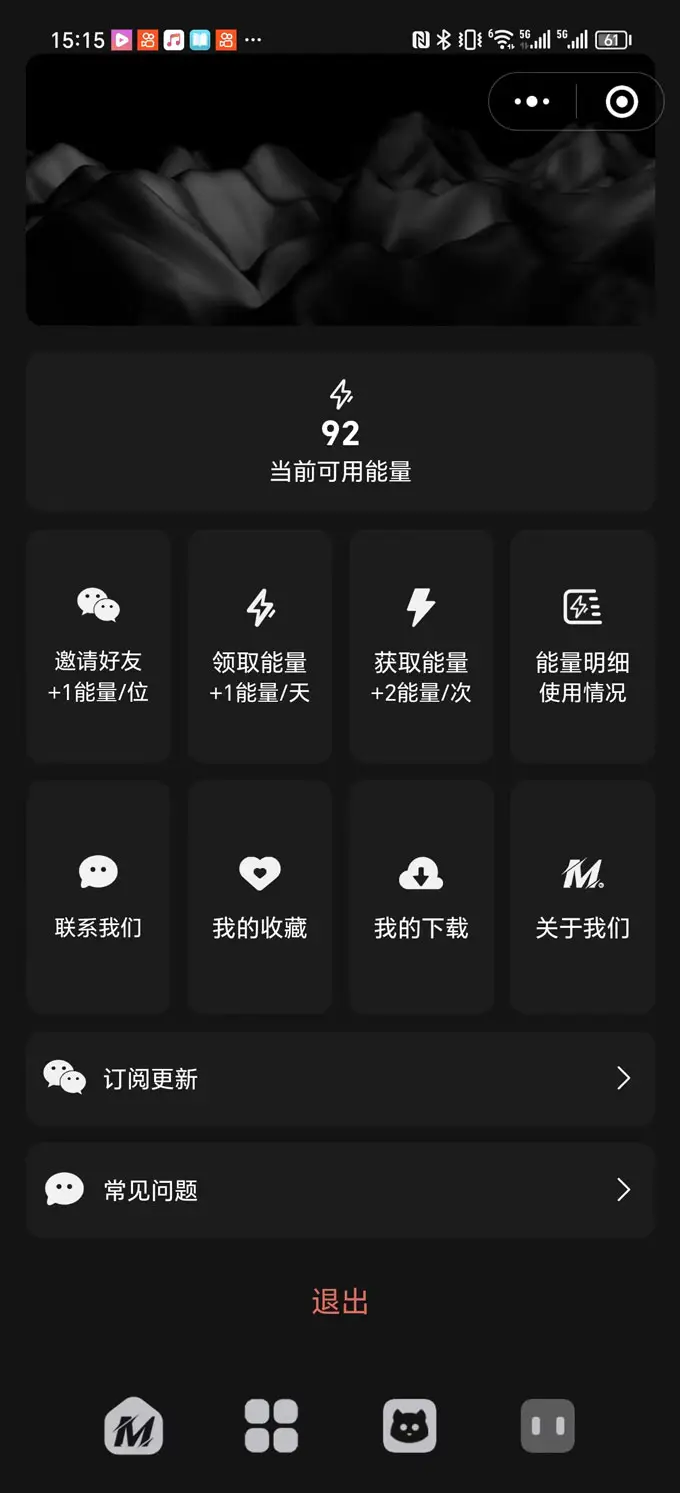
Task: View 能量明细 usage details
Action: tap(582, 646)
